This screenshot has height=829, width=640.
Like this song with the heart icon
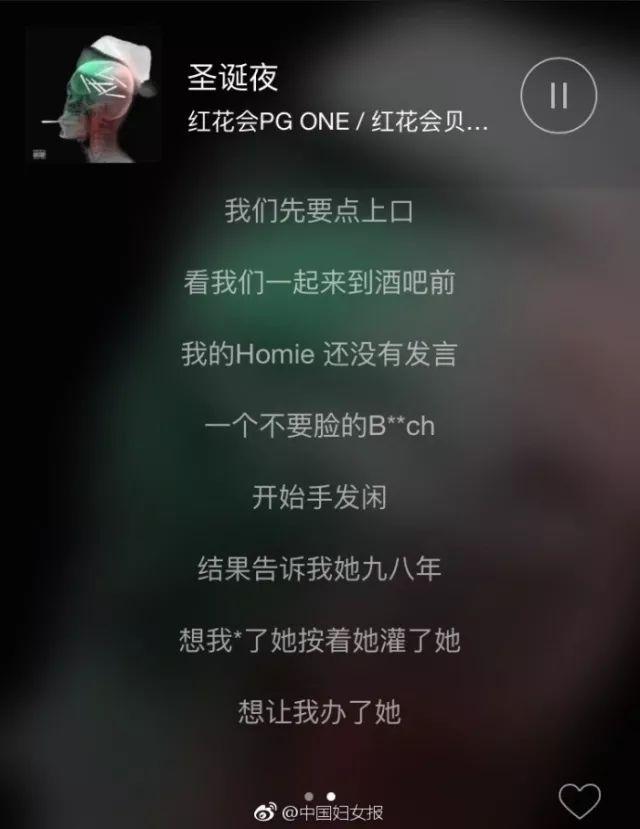pyautogui.click(x=579, y=801)
